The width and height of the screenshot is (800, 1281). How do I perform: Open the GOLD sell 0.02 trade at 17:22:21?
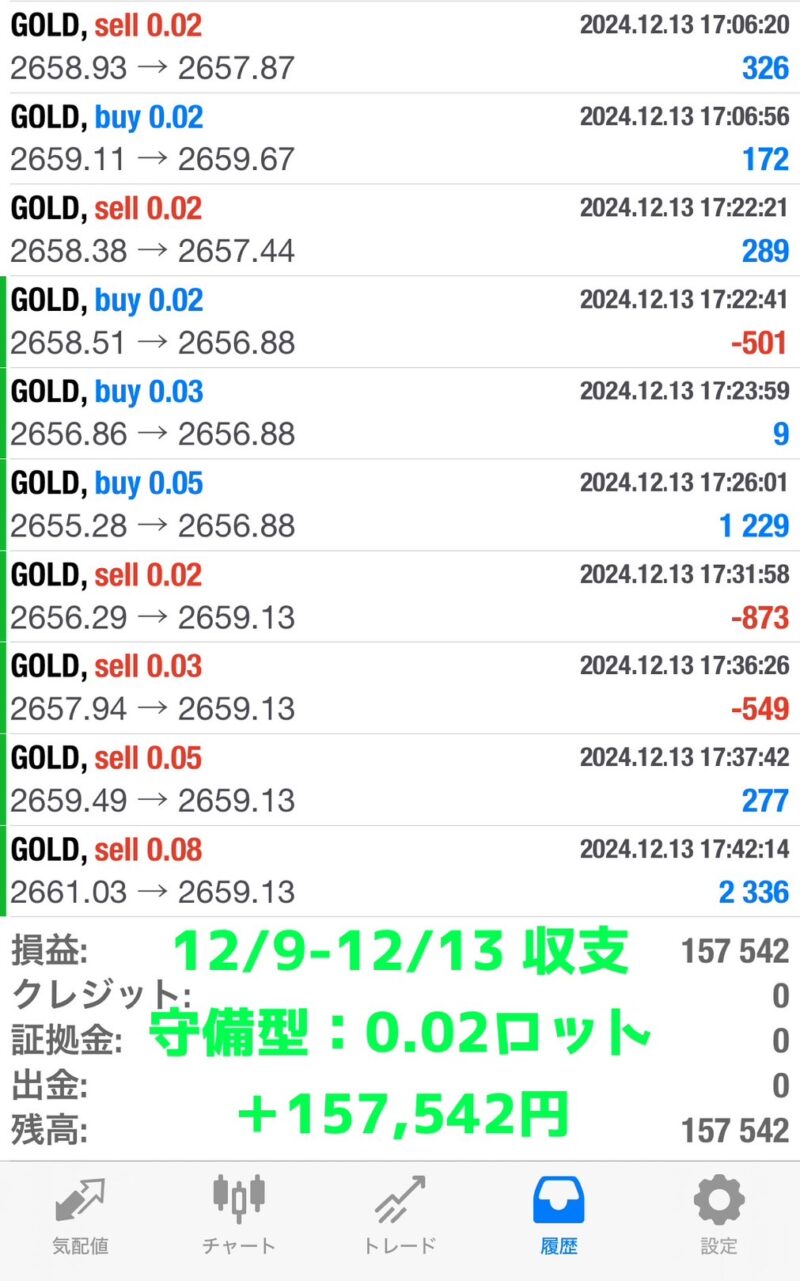pos(400,230)
